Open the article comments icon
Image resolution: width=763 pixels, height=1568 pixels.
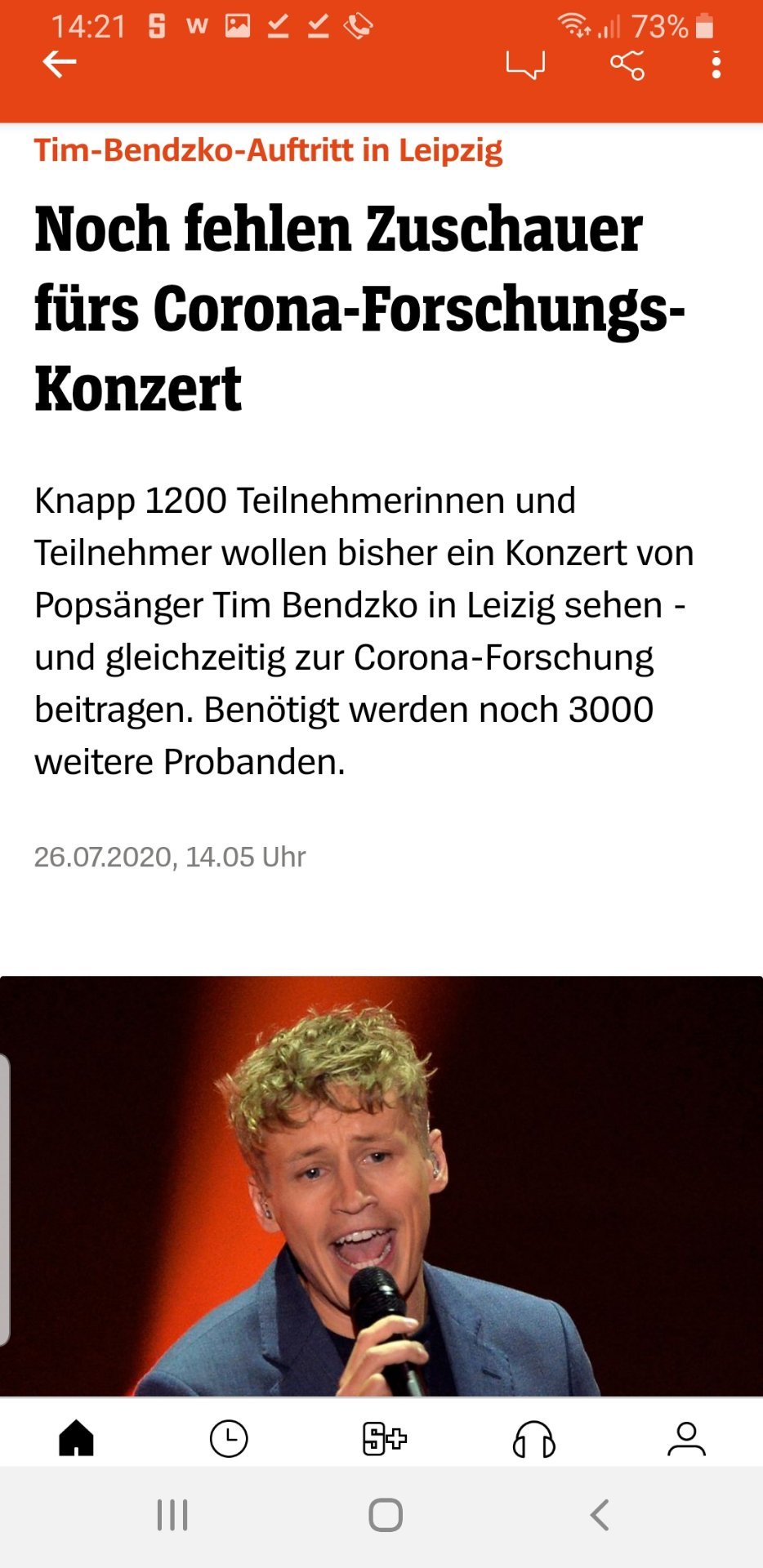point(525,65)
